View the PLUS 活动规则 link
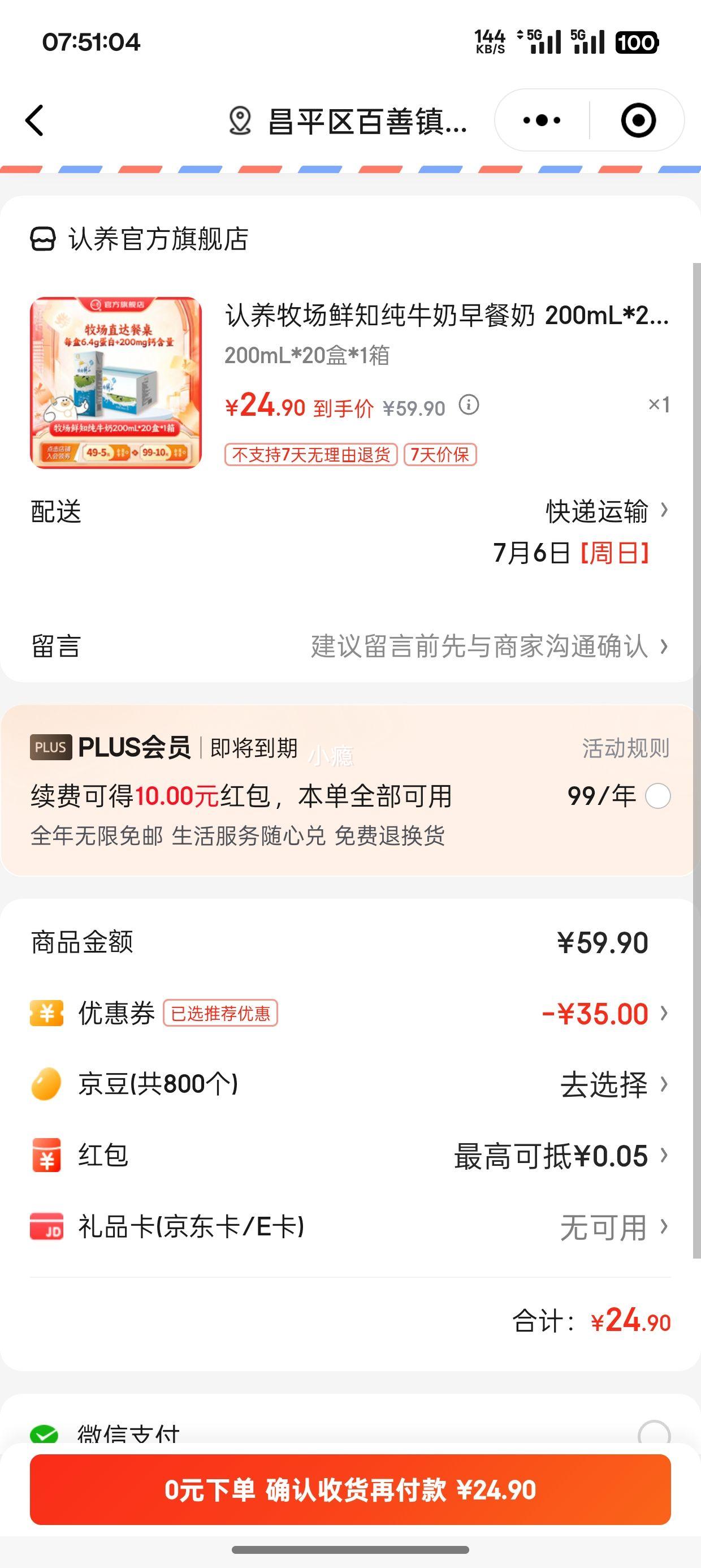Screen dimensions: 701x1568 point(626,748)
